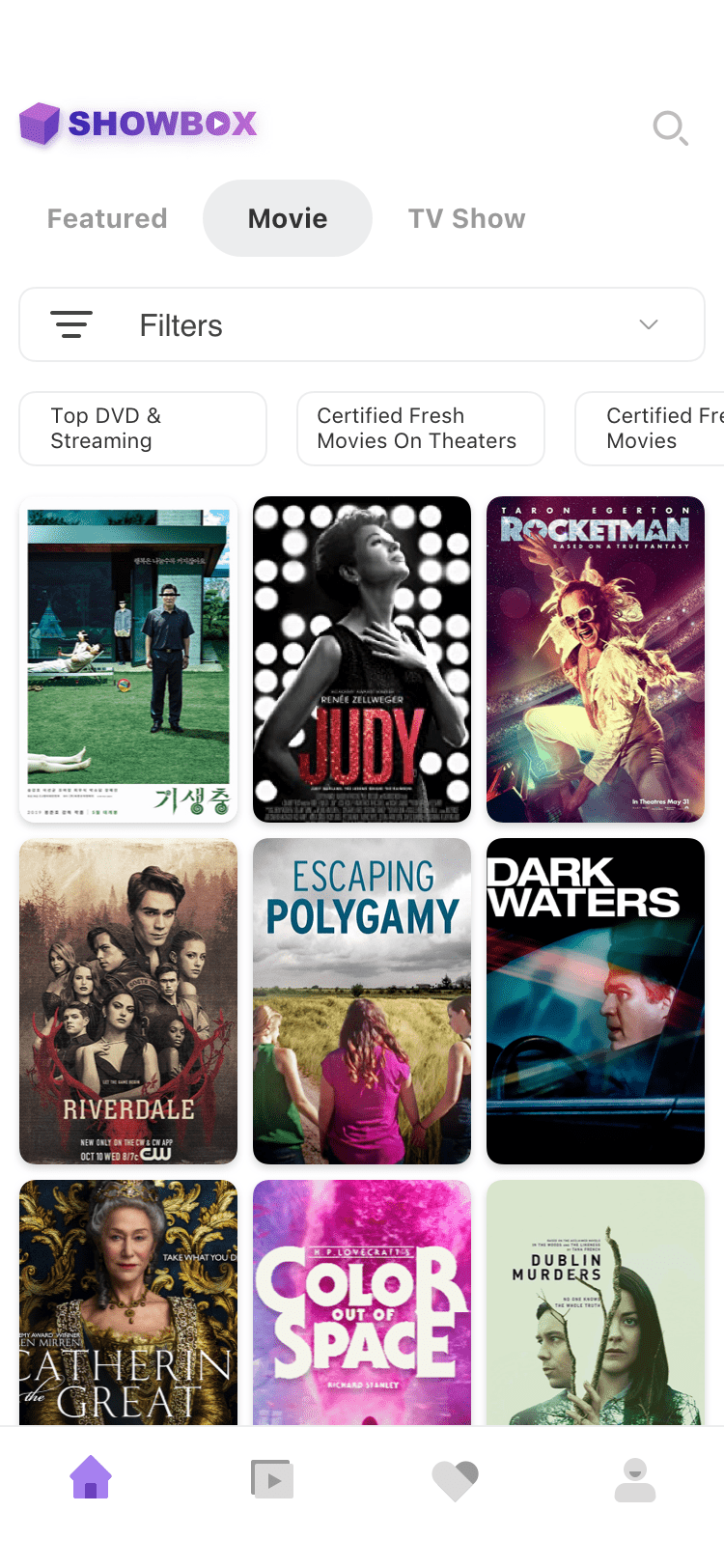Open the search icon
724x1568 pixels.
670,127
